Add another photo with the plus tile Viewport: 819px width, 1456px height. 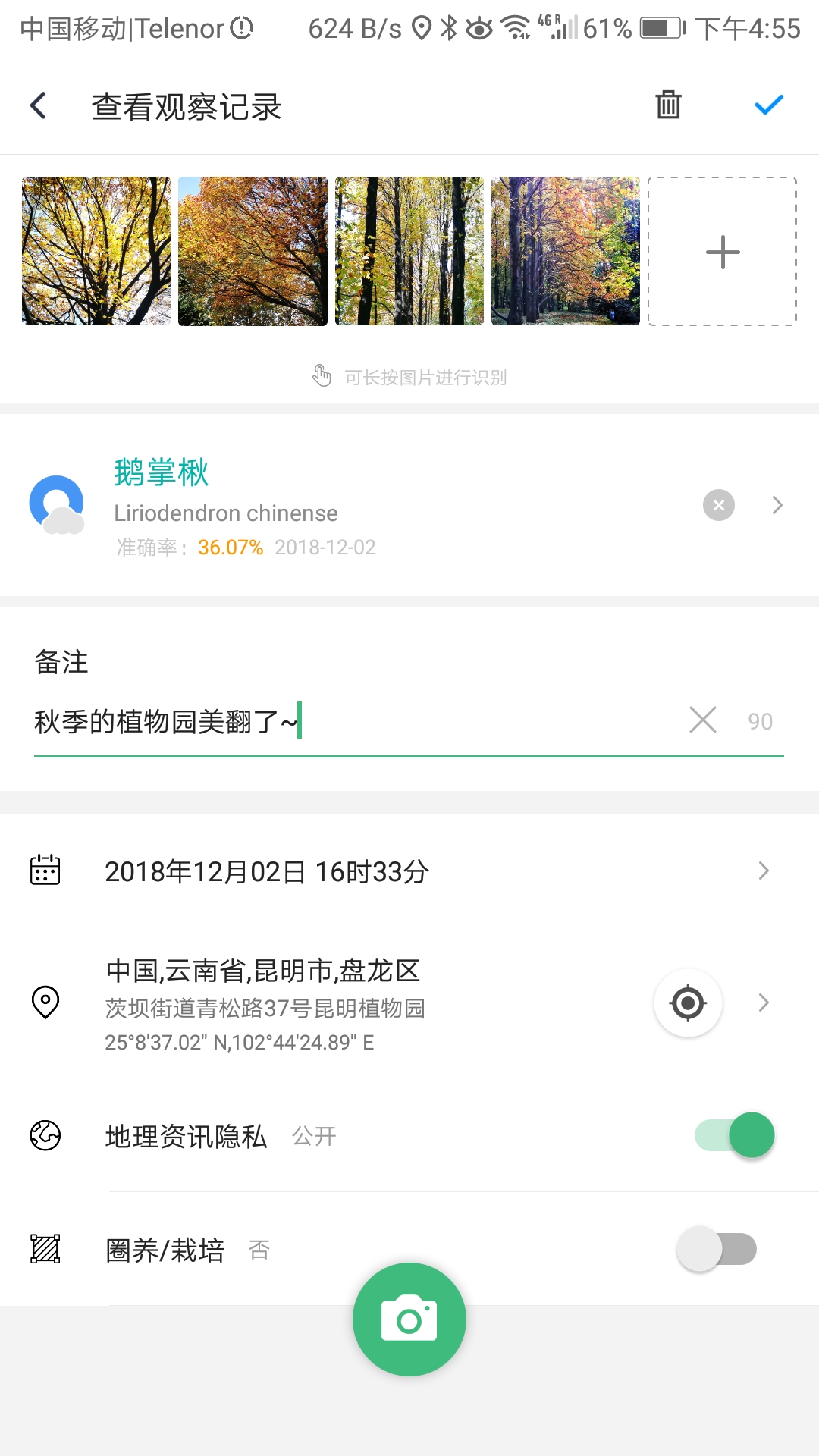click(x=722, y=251)
